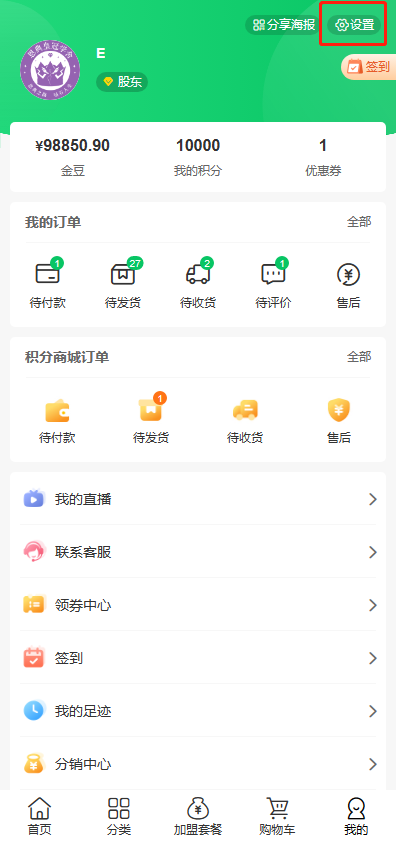Open 分销中心 distribution center
The width and height of the screenshot is (396, 844).
pyautogui.click(x=198, y=764)
